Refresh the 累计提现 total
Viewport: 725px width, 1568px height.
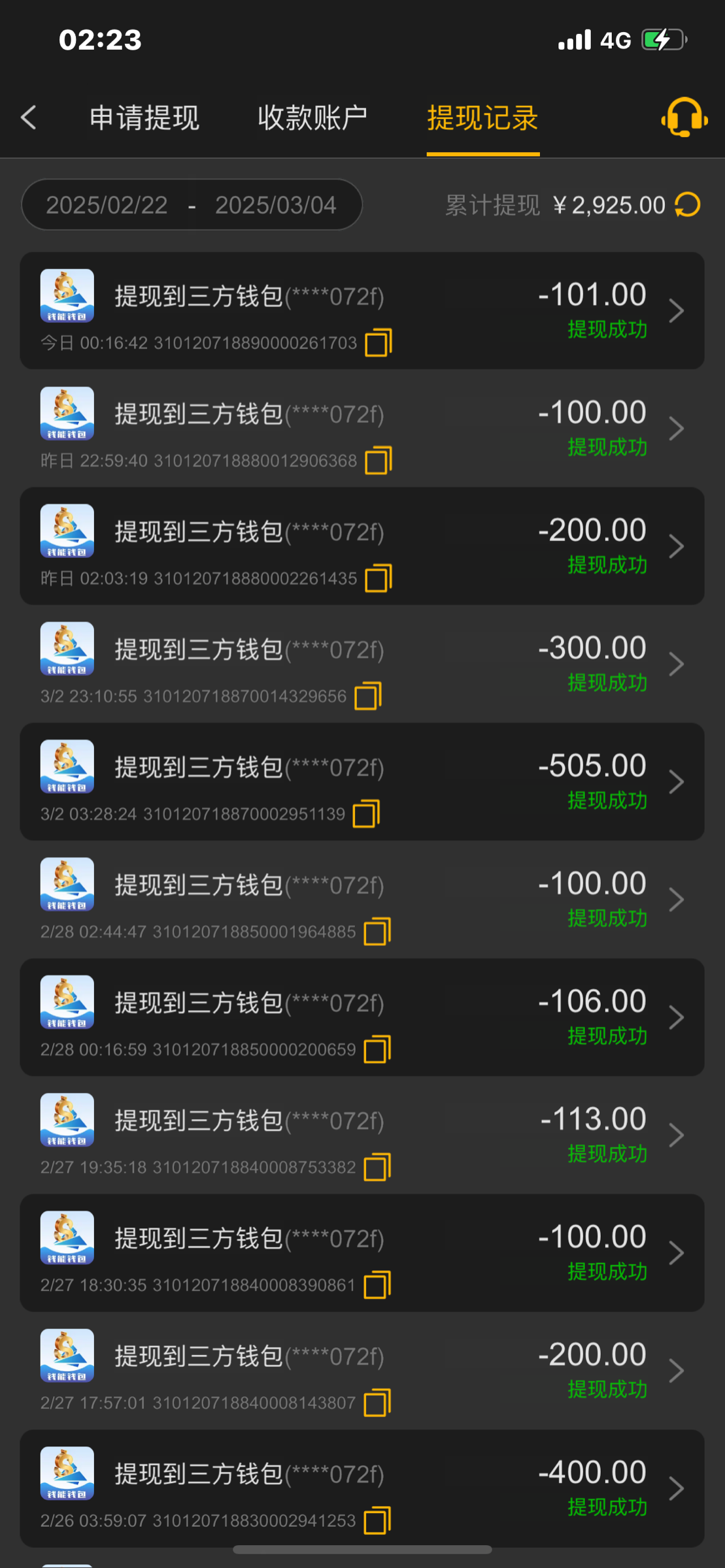pyautogui.click(x=688, y=205)
